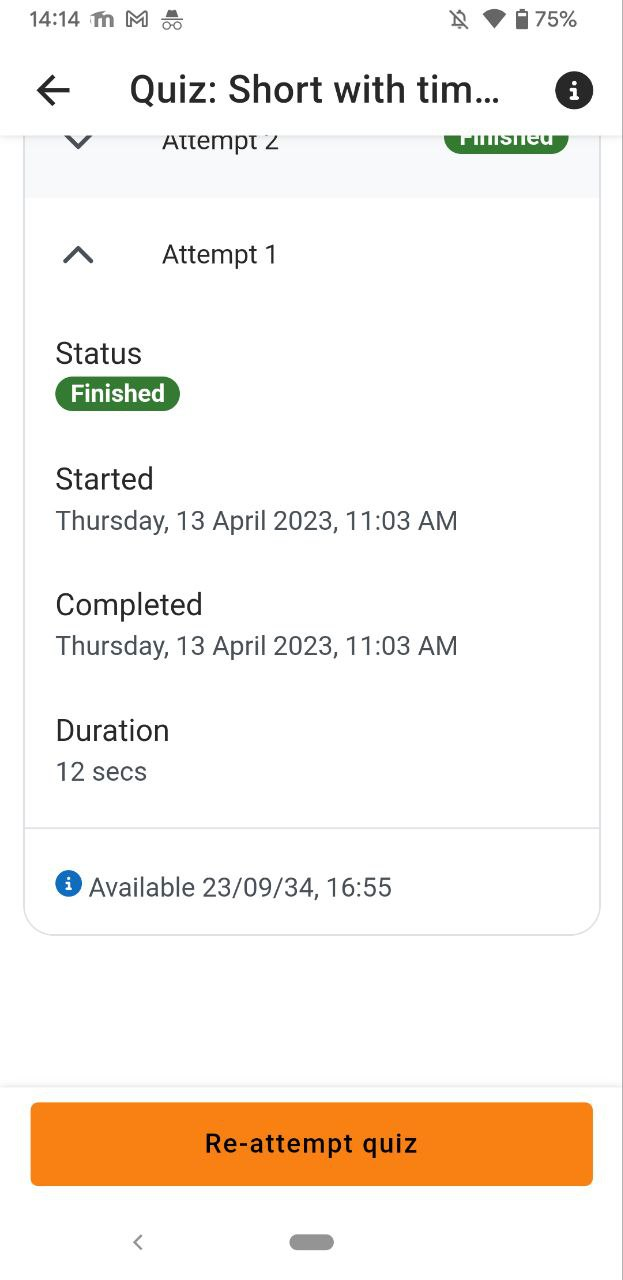Go home via the navigation pill
Image resolution: width=623 pixels, height=1280 pixels.
click(311, 1242)
